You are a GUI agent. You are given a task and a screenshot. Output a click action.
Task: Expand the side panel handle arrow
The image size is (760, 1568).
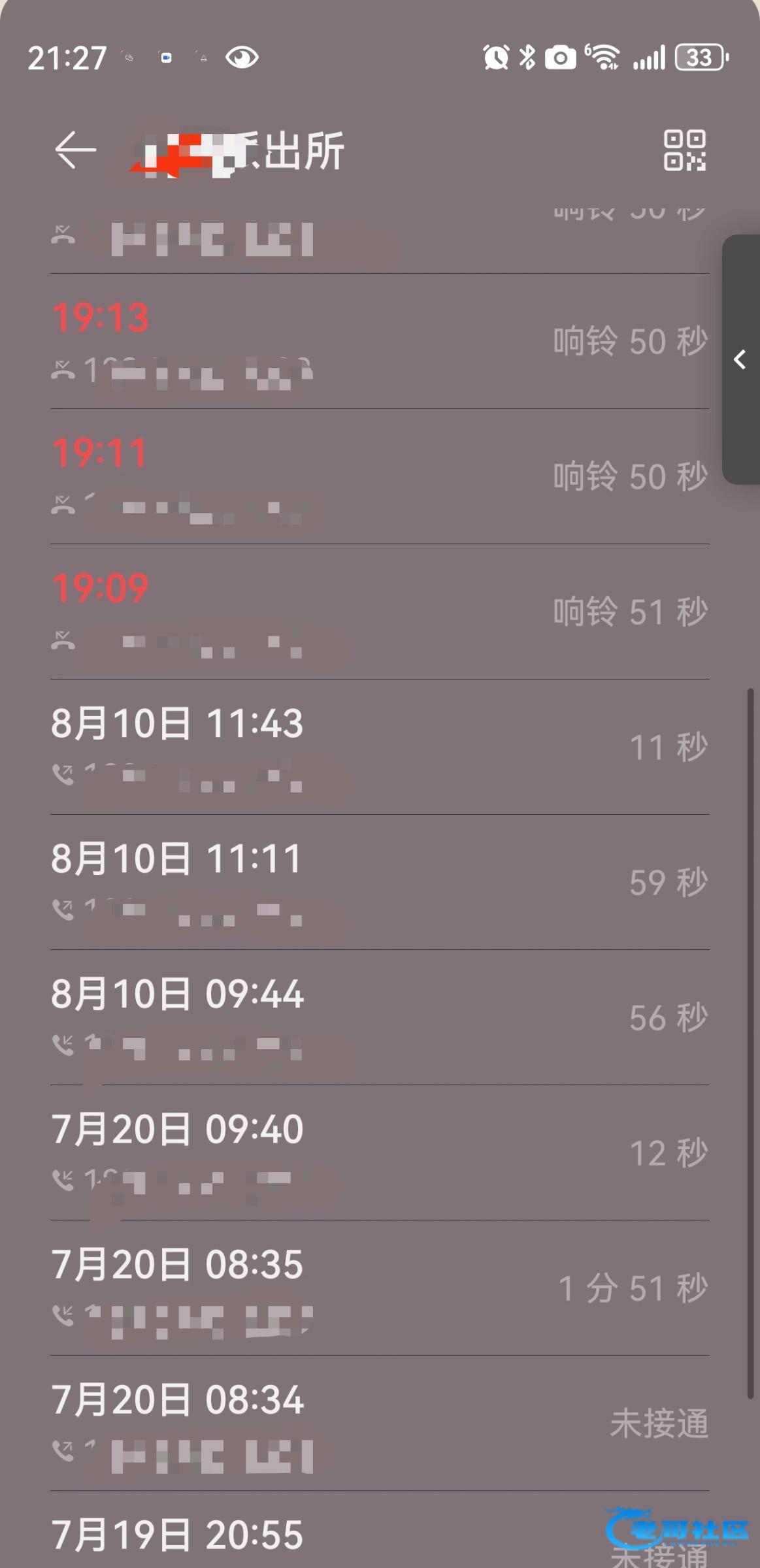740,359
